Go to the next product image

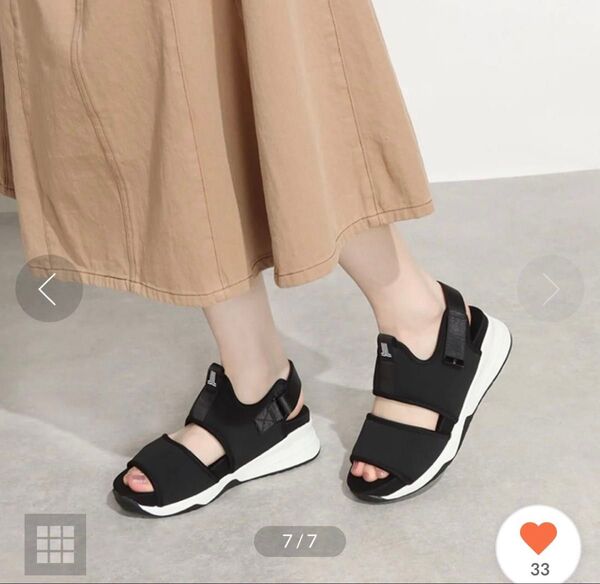tap(550, 289)
